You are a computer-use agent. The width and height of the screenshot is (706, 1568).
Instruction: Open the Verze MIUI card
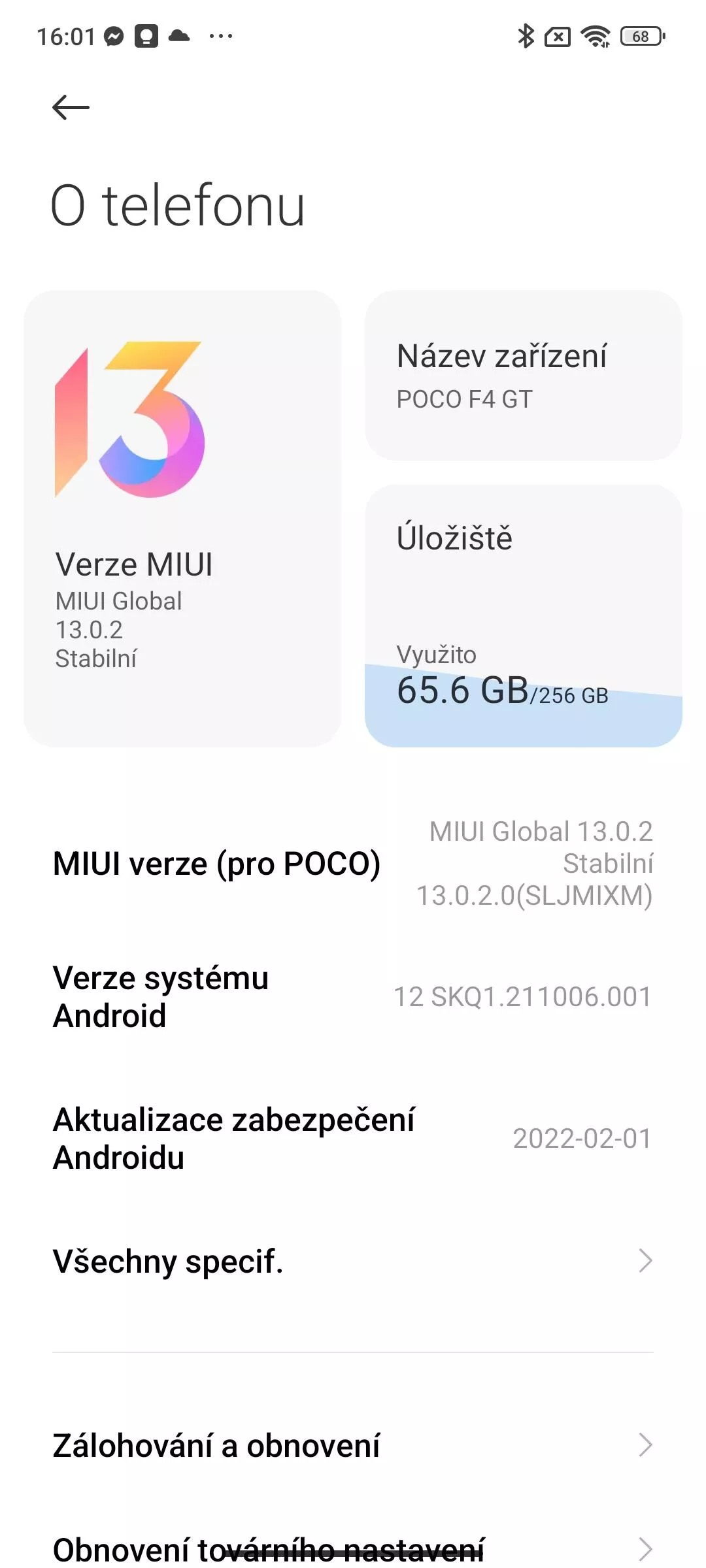tap(182, 519)
